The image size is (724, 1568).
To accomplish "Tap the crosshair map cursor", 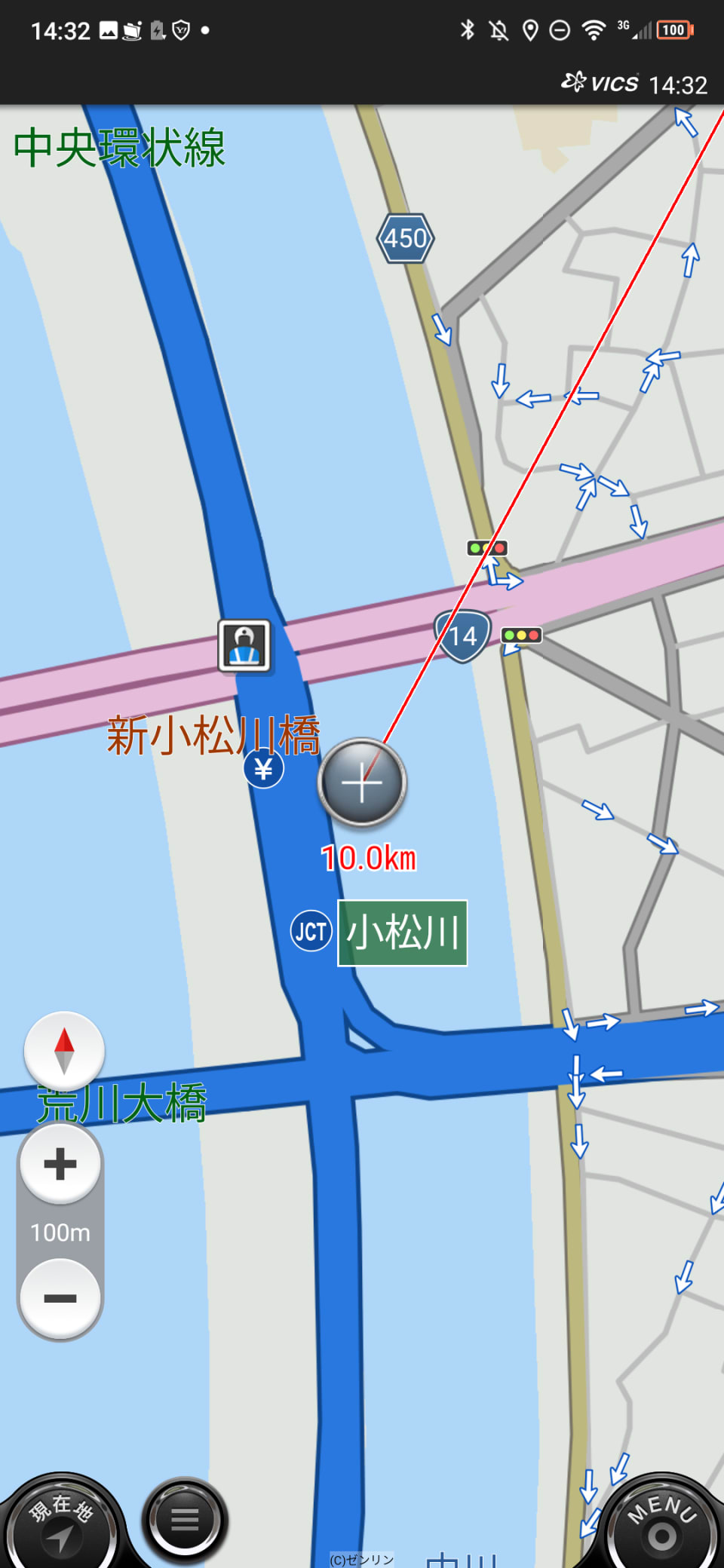I will pos(362,782).
